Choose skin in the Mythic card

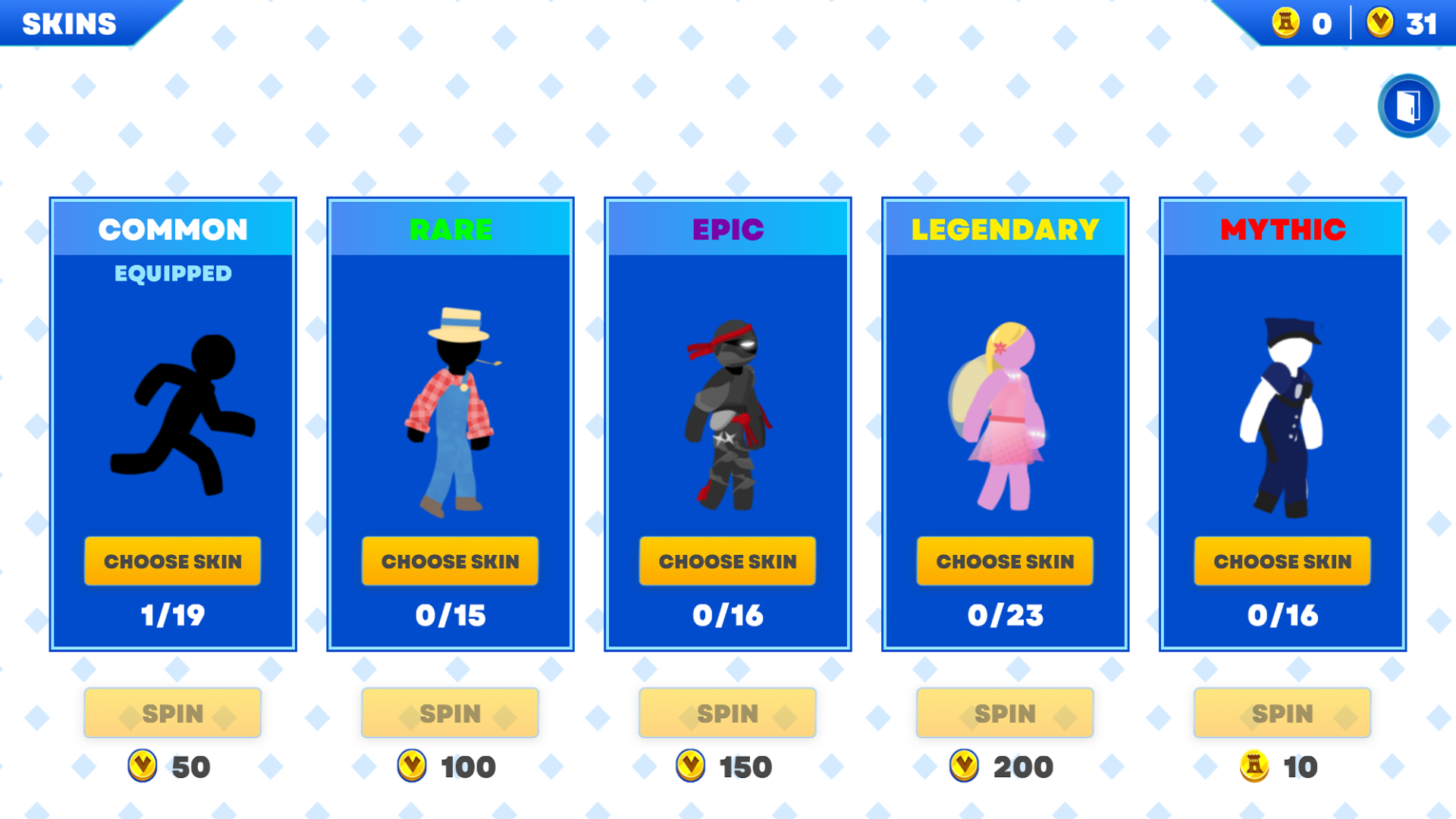click(1282, 561)
